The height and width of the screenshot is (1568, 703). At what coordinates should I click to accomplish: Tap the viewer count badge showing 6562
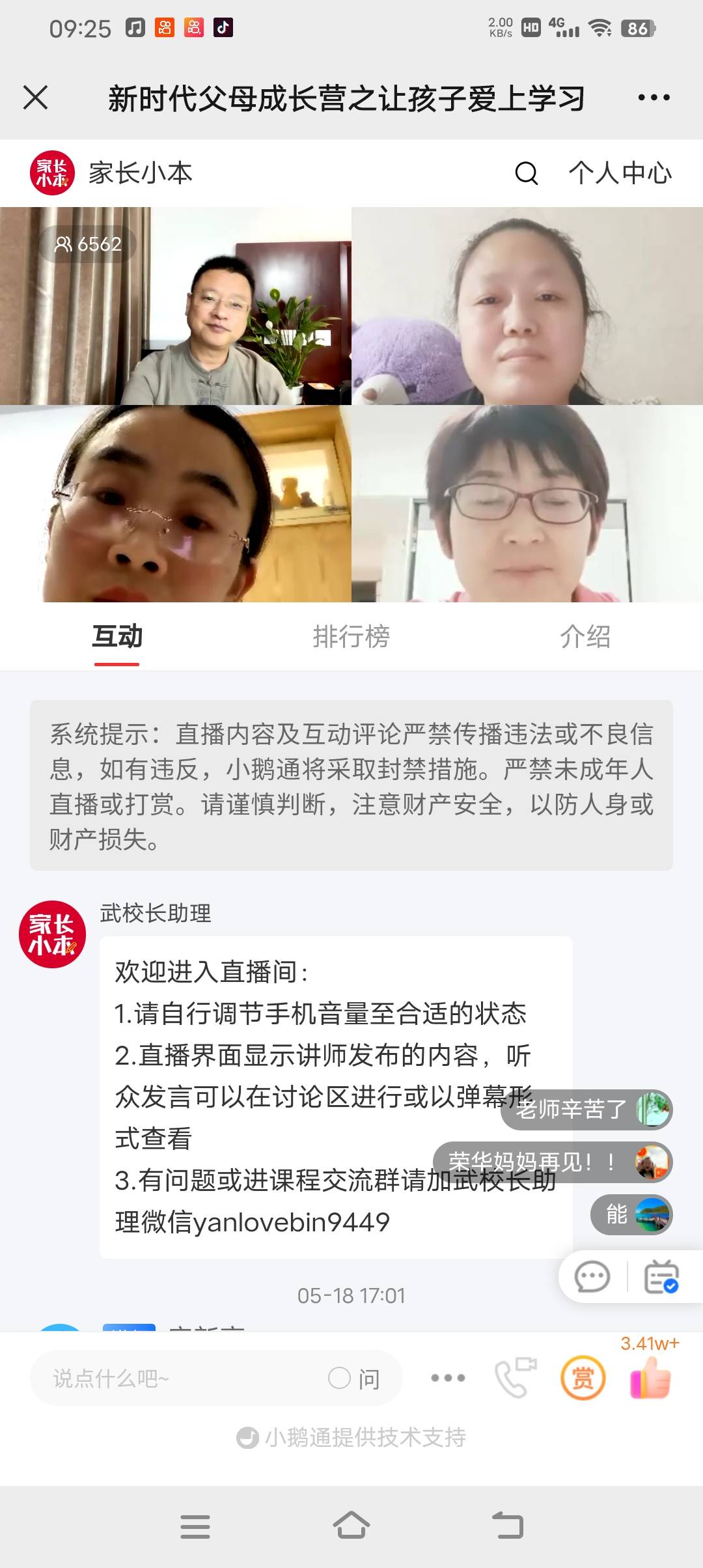(88, 245)
